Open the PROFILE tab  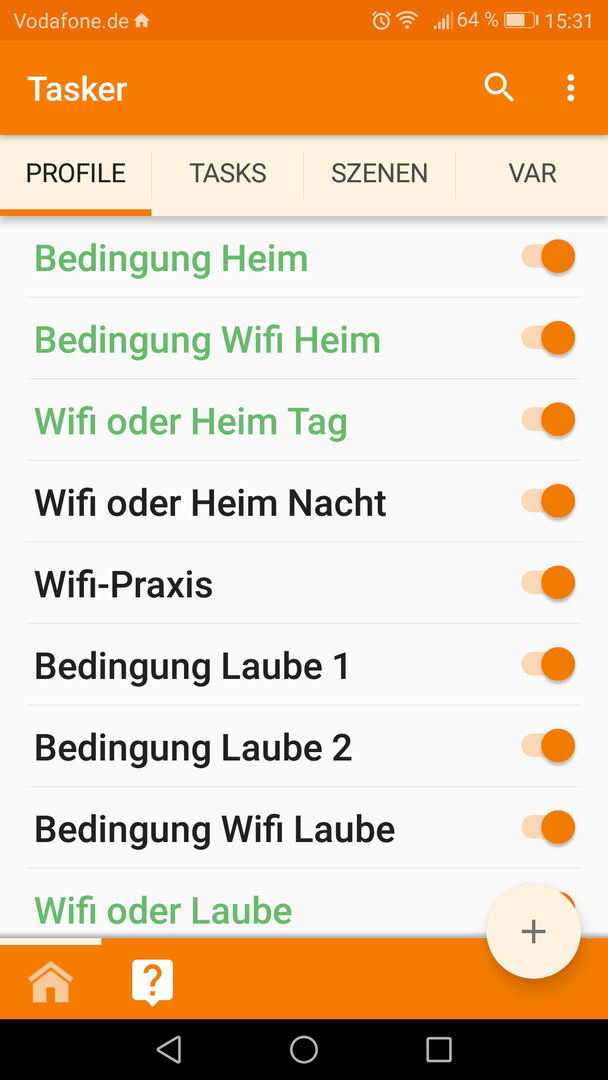click(x=76, y=174)
